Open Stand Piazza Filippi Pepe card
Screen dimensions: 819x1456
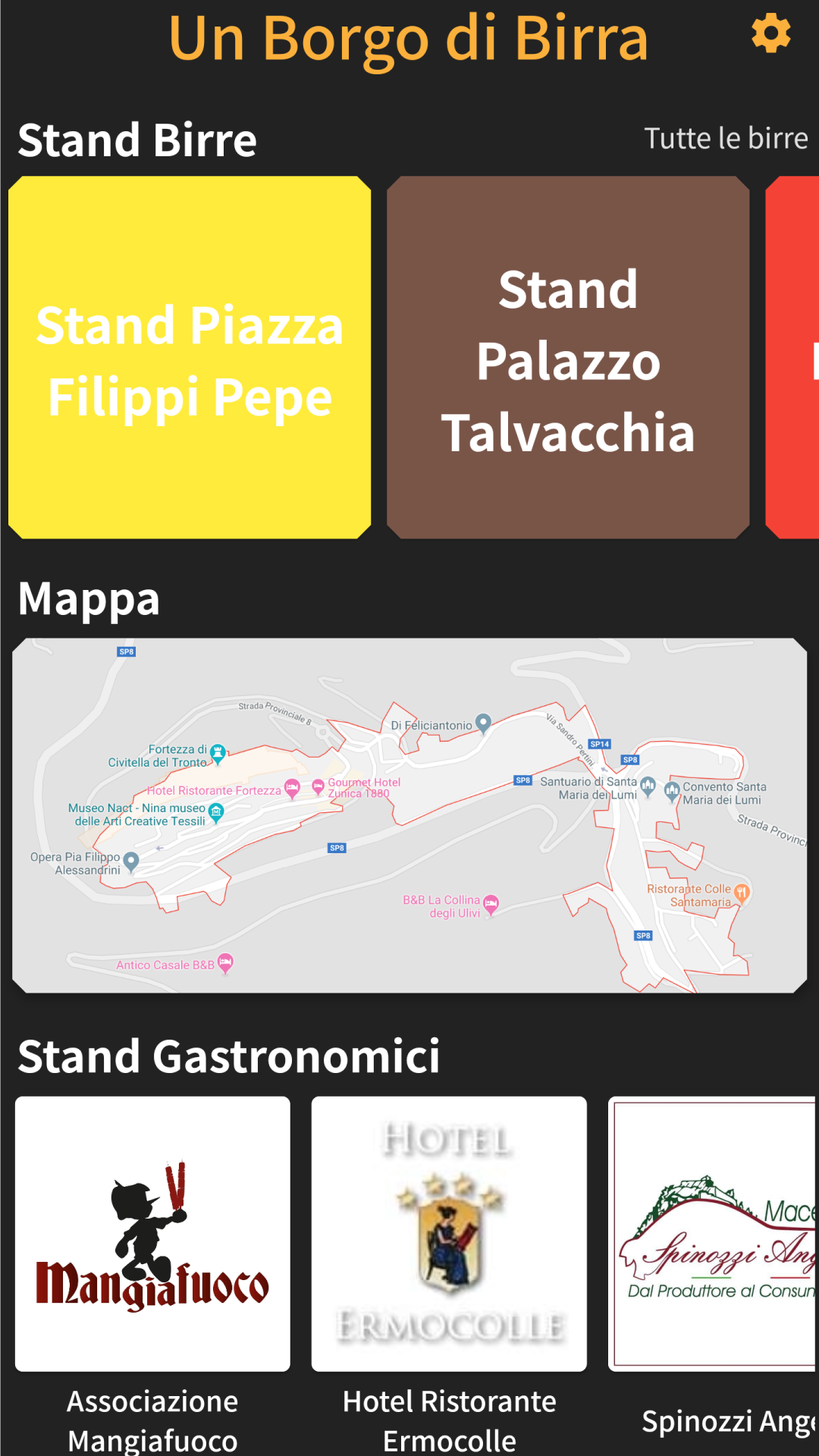click(x=190, y=358)
